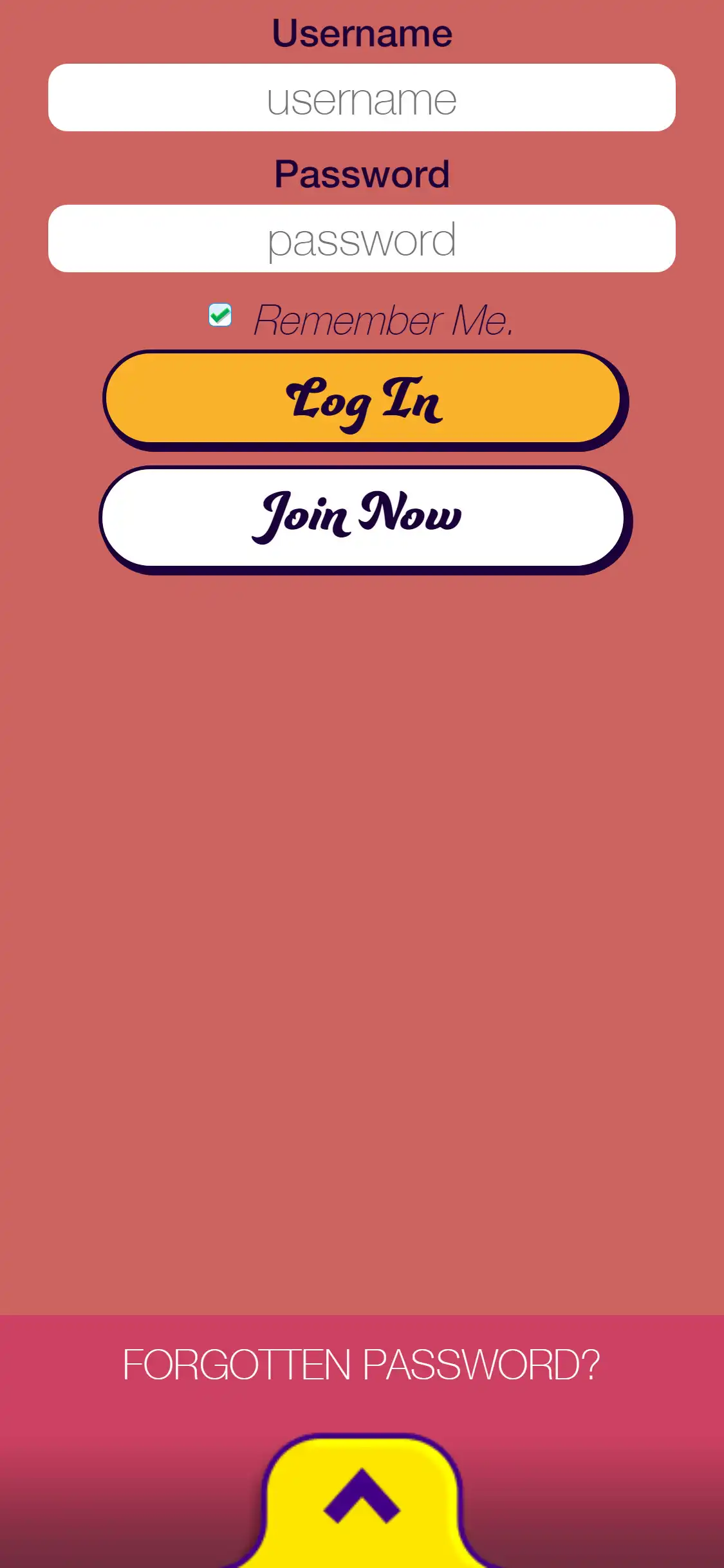This screenshot has width=724, height=1568.
Task: Tap the yellow up-arrow button
Action: pyautogui.click(x=362, y=1496)
